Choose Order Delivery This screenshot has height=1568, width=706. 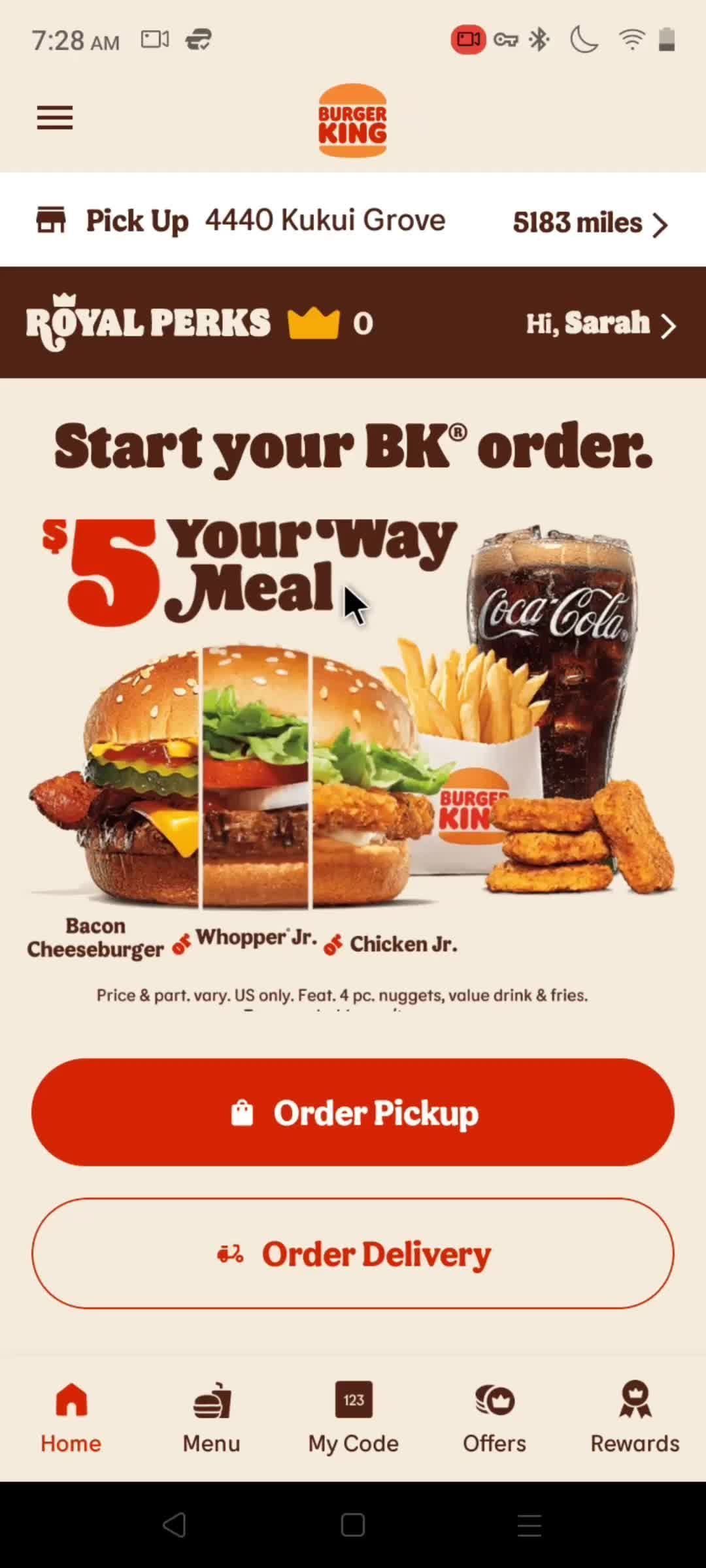(x=353, y=1253)
